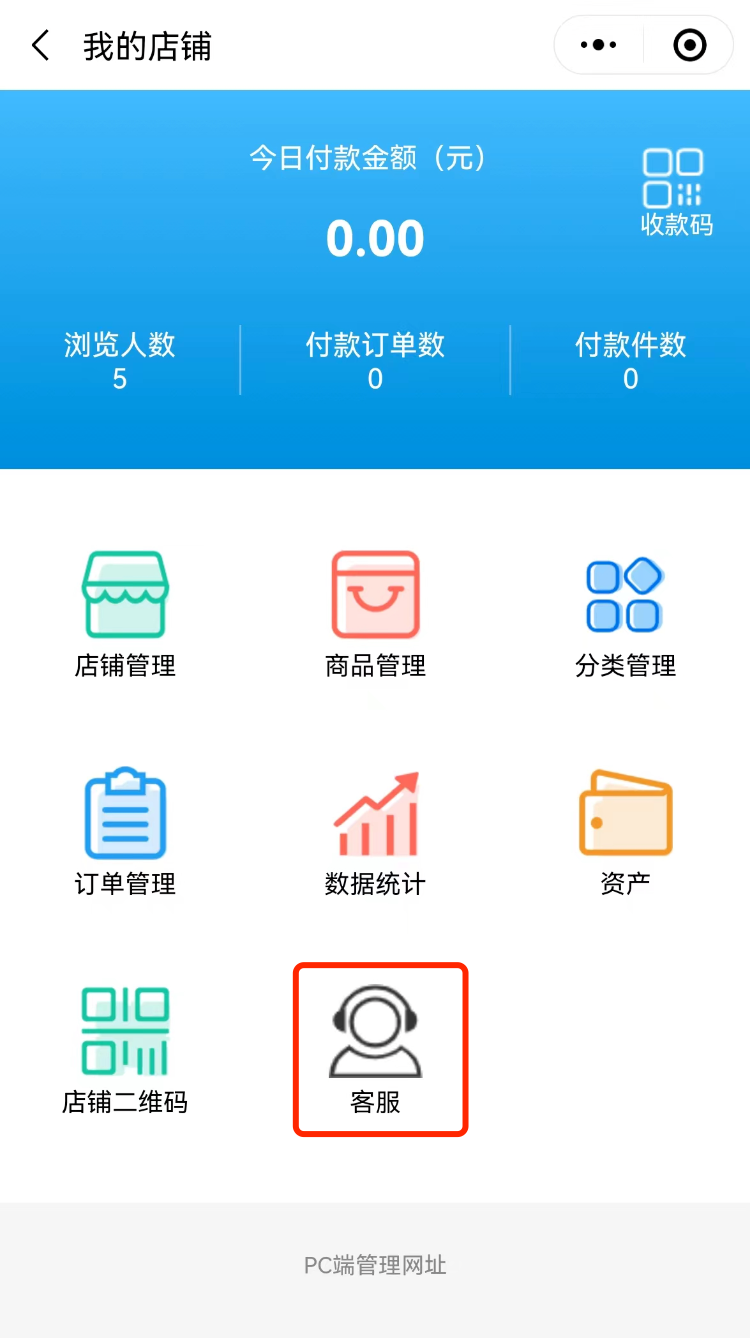Open 资产 wallet

click(625, 832)
